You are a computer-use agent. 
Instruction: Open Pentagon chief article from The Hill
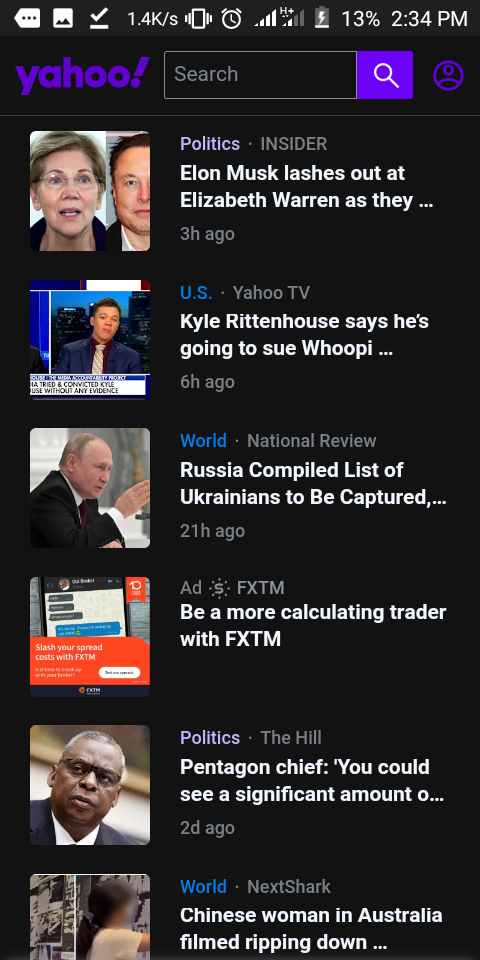coord(312,781)
